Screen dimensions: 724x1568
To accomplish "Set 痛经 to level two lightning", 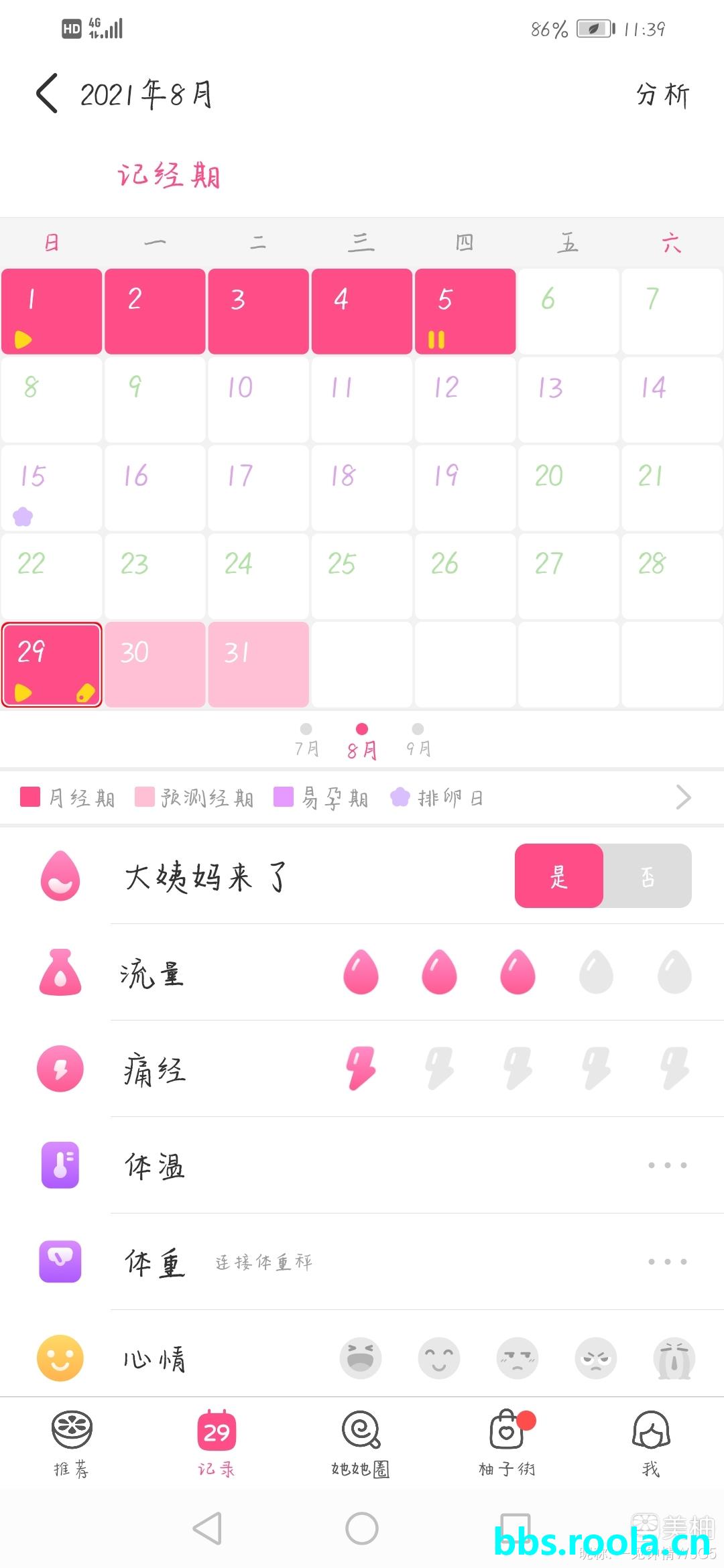I will point(439,1068).
